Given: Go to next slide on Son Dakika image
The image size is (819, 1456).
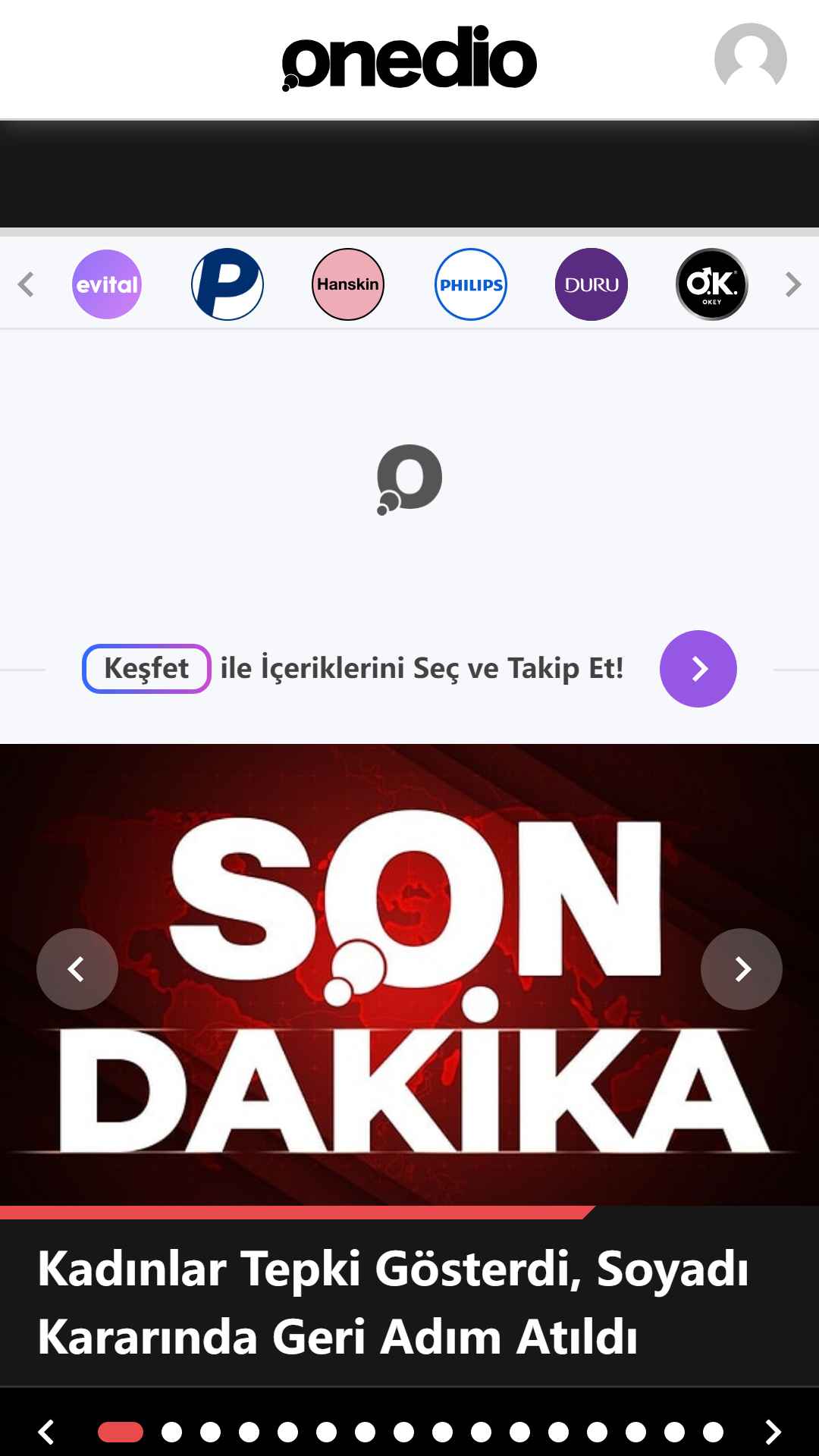Looking at the screenshot, I should tap(742, 969).
